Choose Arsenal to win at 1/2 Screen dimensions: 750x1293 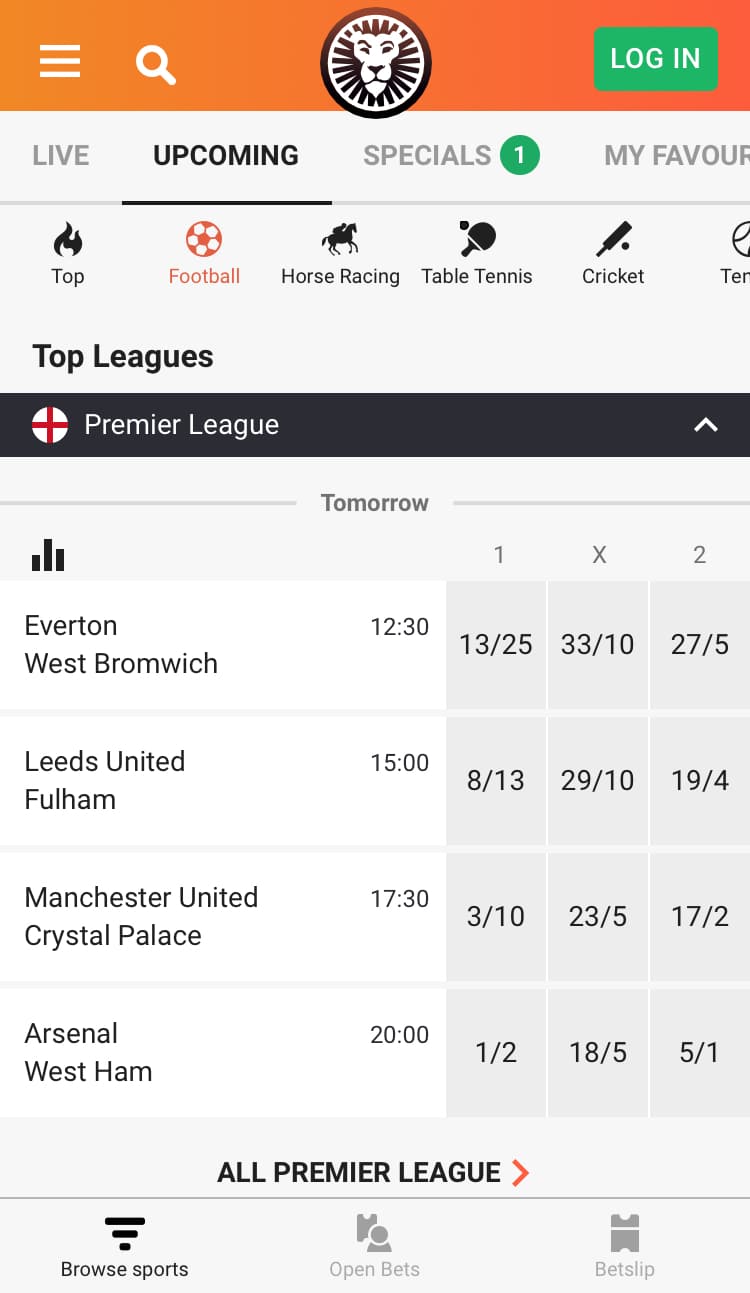496,1053
